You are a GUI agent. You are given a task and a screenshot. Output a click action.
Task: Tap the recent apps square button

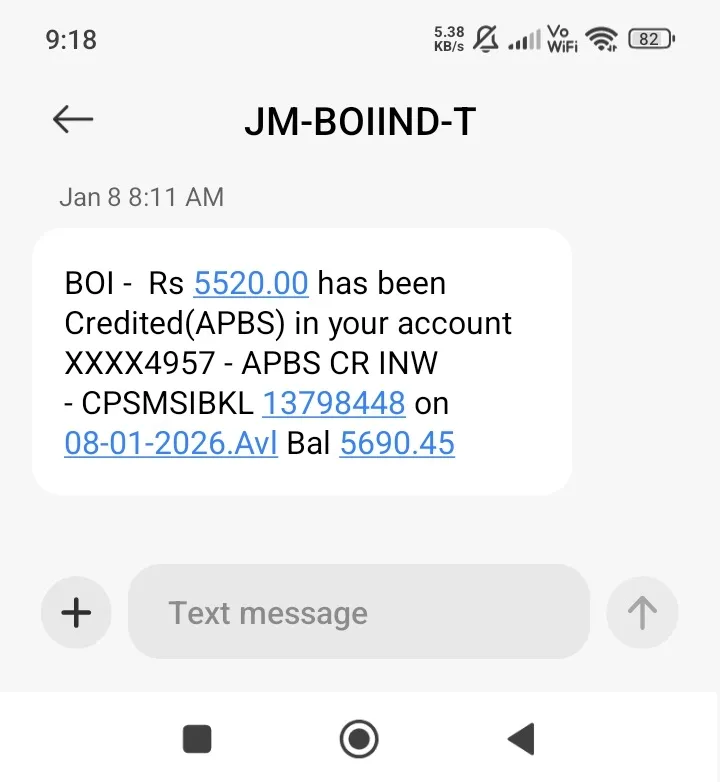[x=197, y=739]
